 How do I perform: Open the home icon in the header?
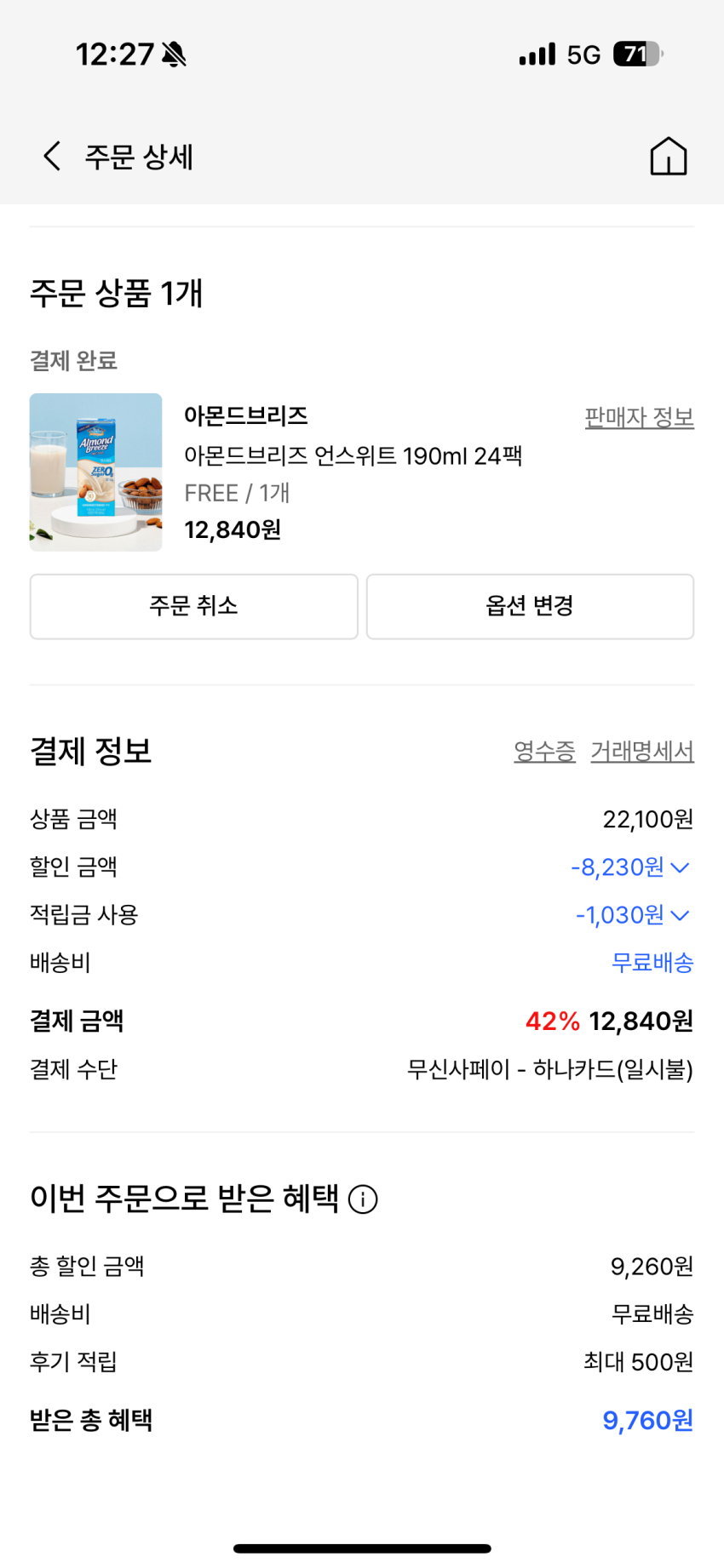tap(669, 157)
